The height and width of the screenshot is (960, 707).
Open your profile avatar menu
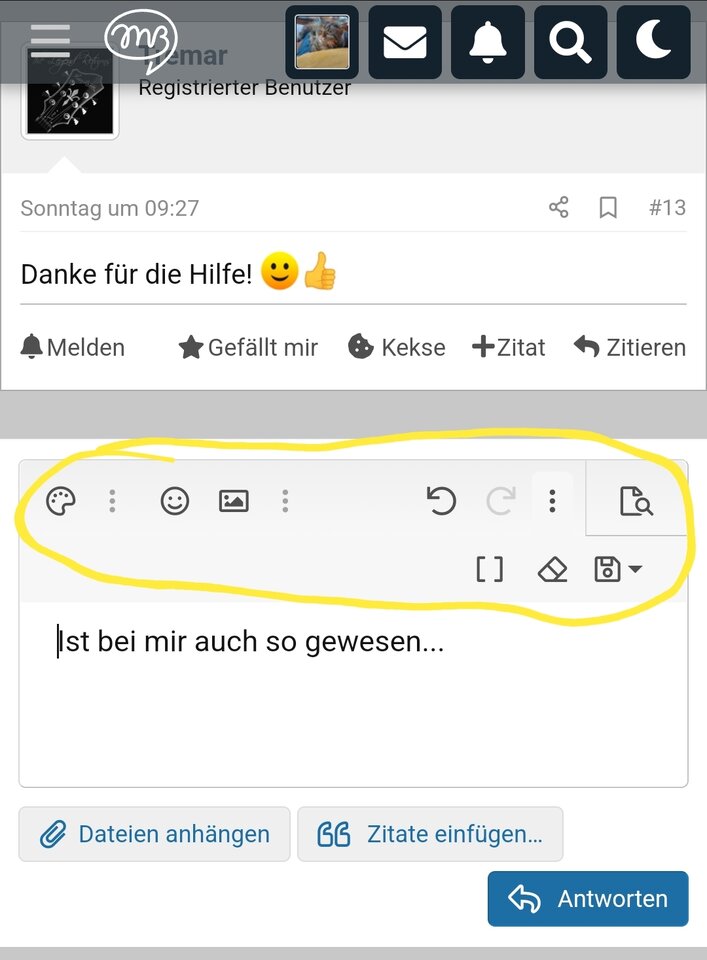[322, 42]
